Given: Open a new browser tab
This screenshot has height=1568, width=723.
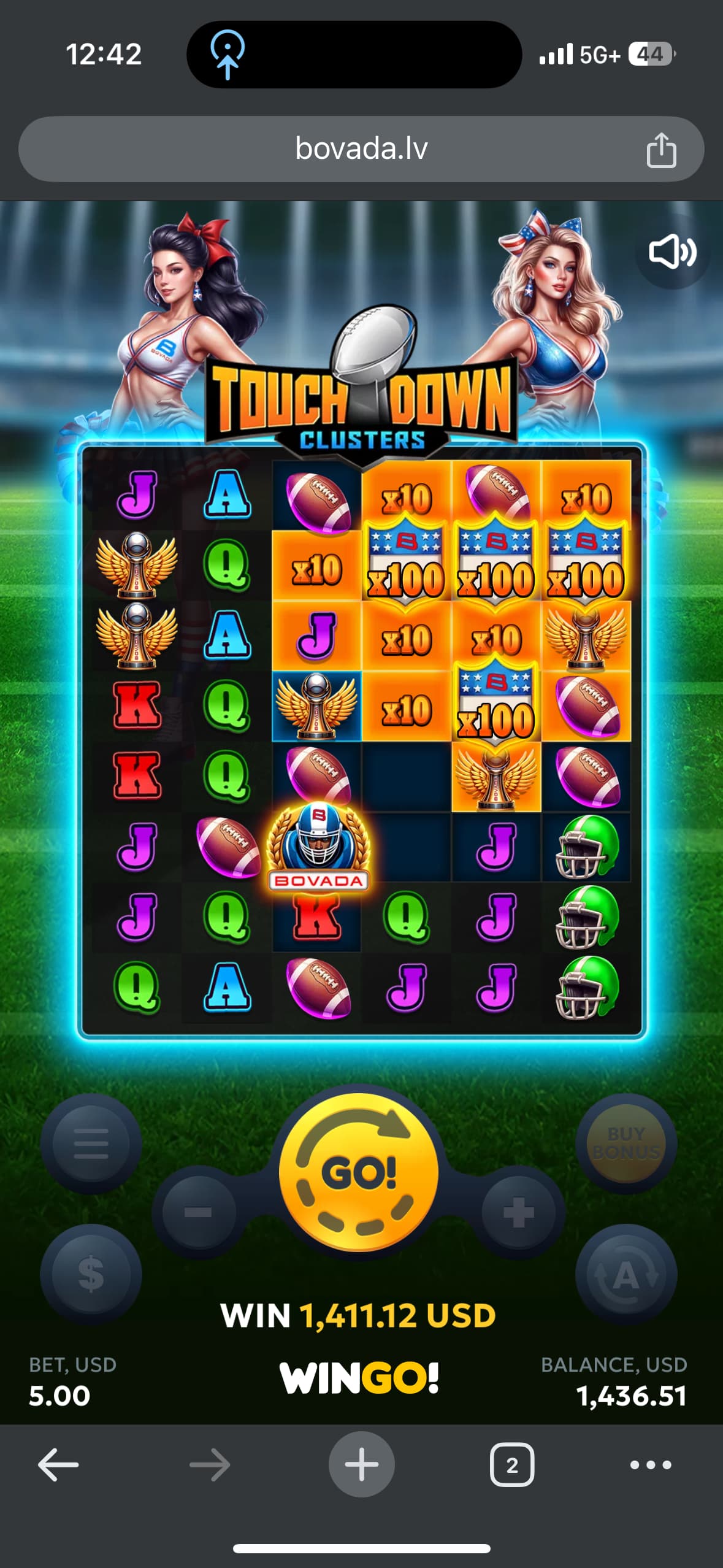Looking at the screenshot, I should click(361, 1464).
